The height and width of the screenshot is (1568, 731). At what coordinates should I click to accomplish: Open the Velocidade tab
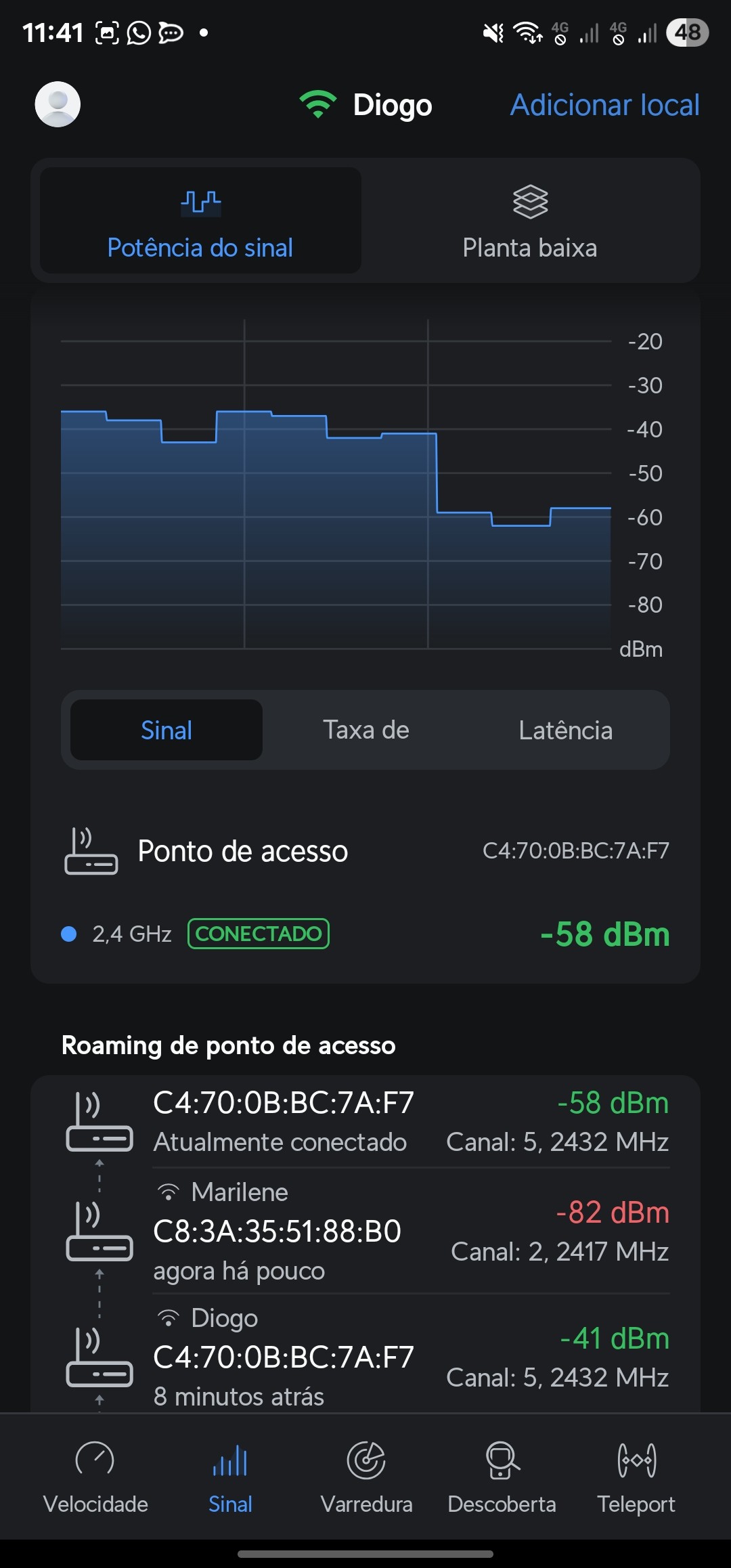coord(95,1477)
